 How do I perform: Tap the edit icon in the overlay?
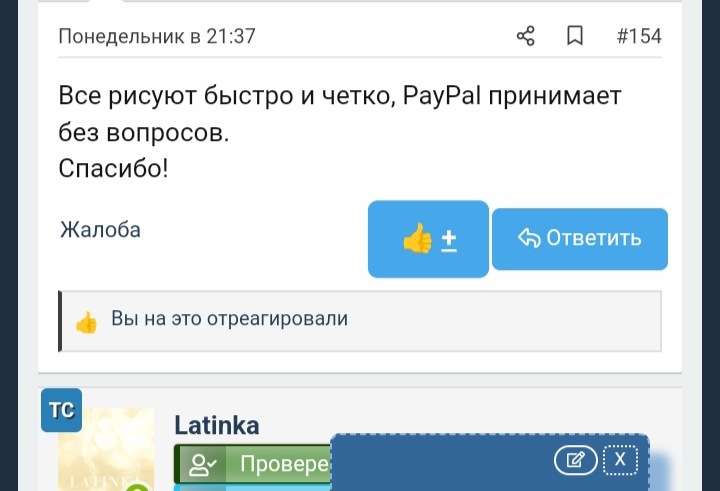576,460
